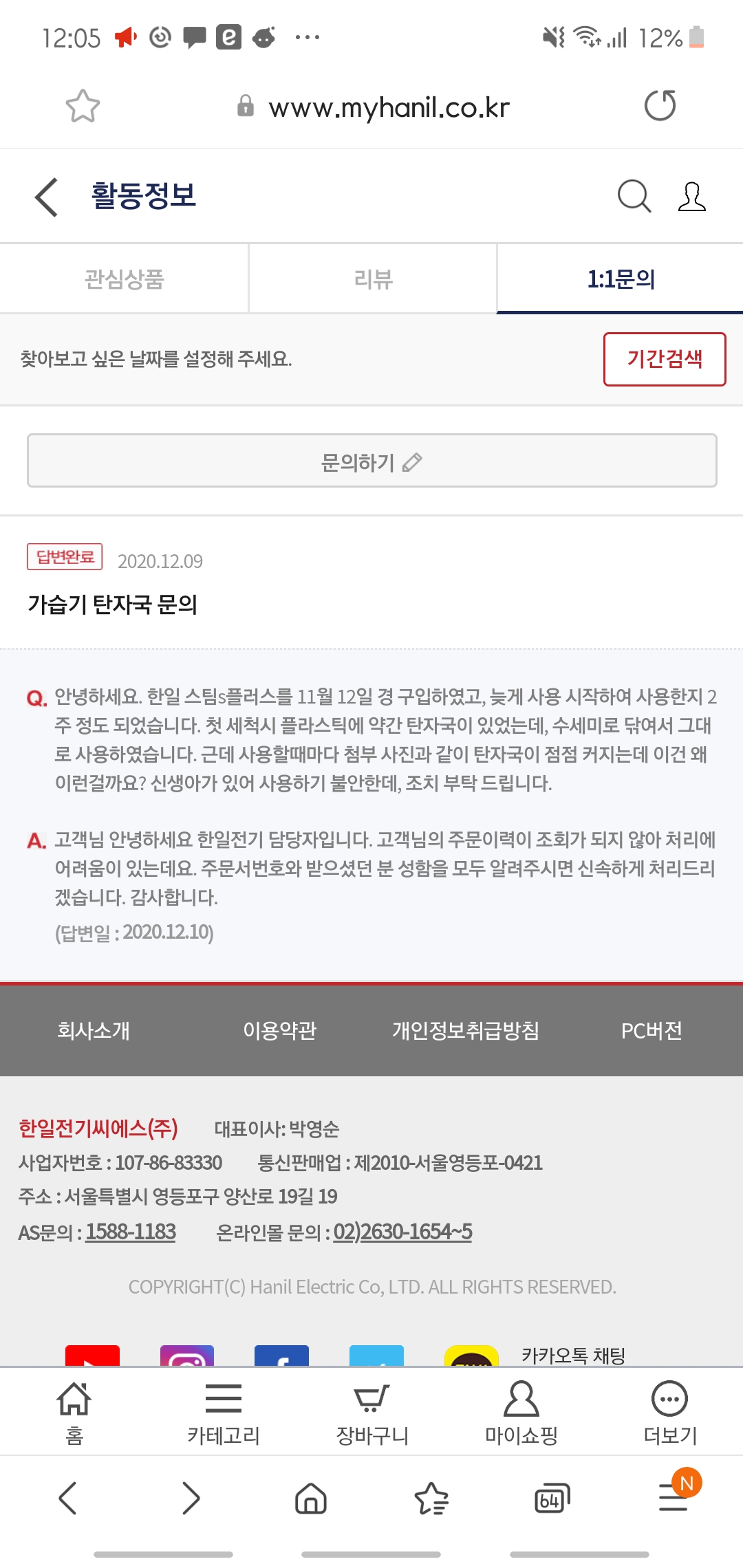Open 카테고리 in the bottom navigation
The width and height of the screenshot is (743, 1568).
(x=223, y=1413)
